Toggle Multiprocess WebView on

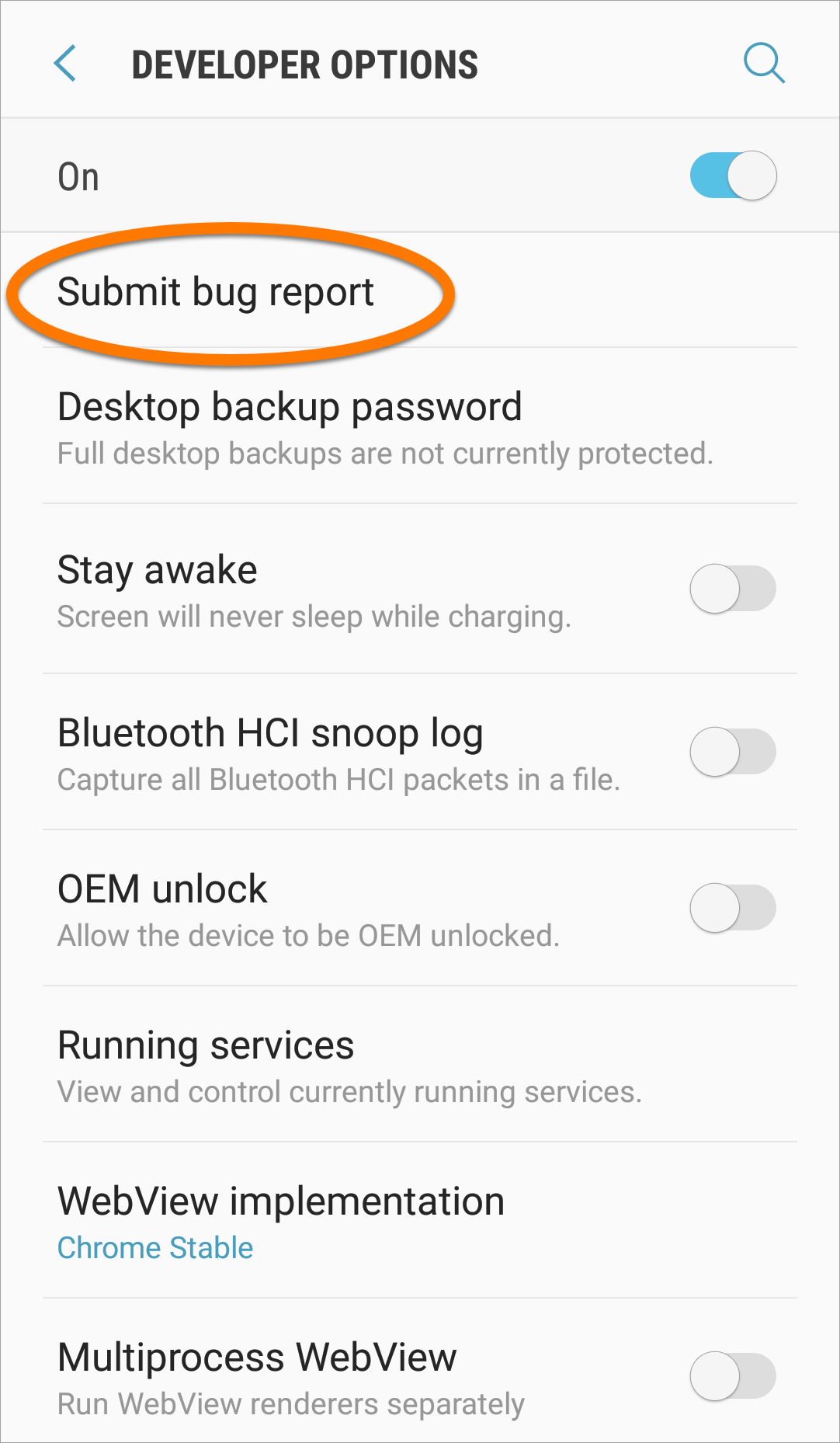pyautogui.click(x=733, y=1376)
